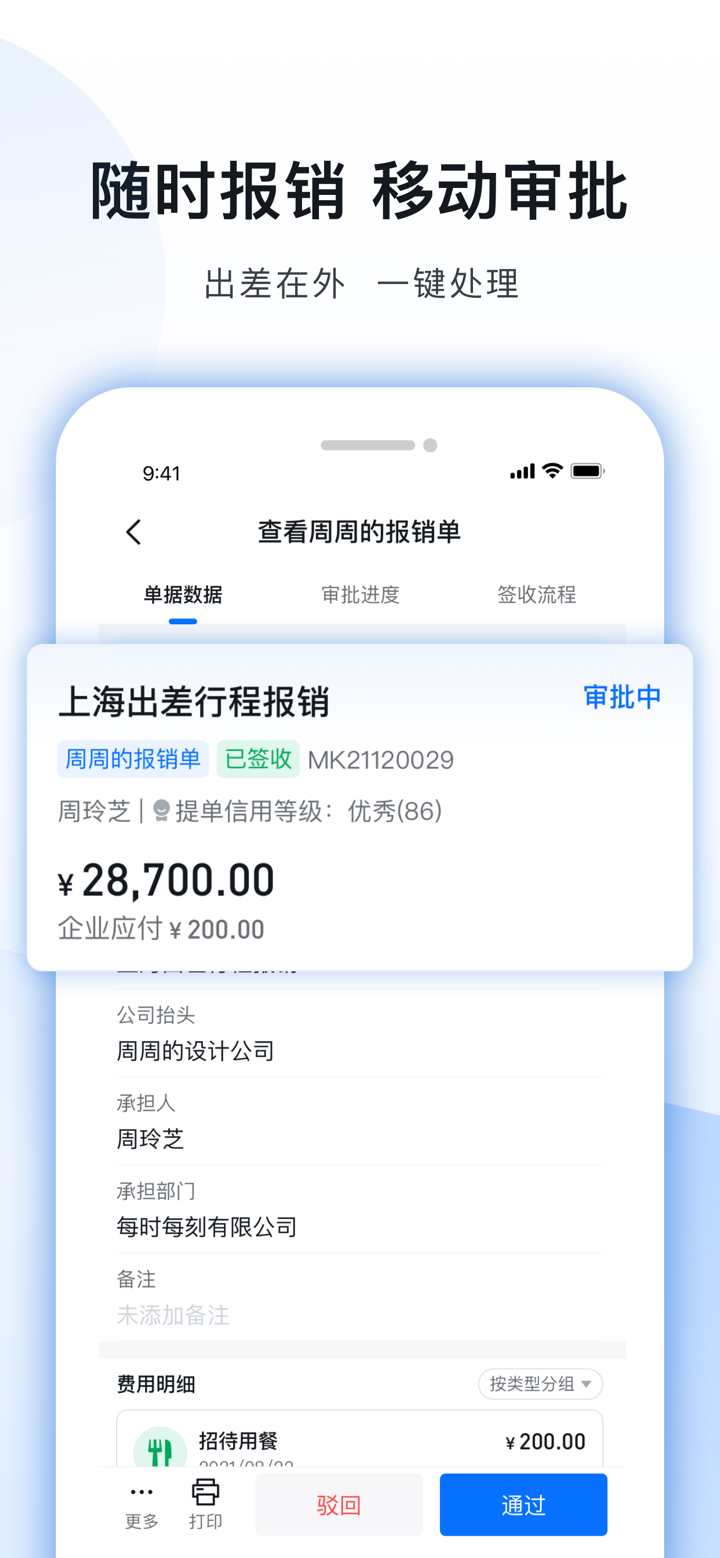
Task: Tap the 未添加备注 remark field
Action: (x=173, y=1316)
